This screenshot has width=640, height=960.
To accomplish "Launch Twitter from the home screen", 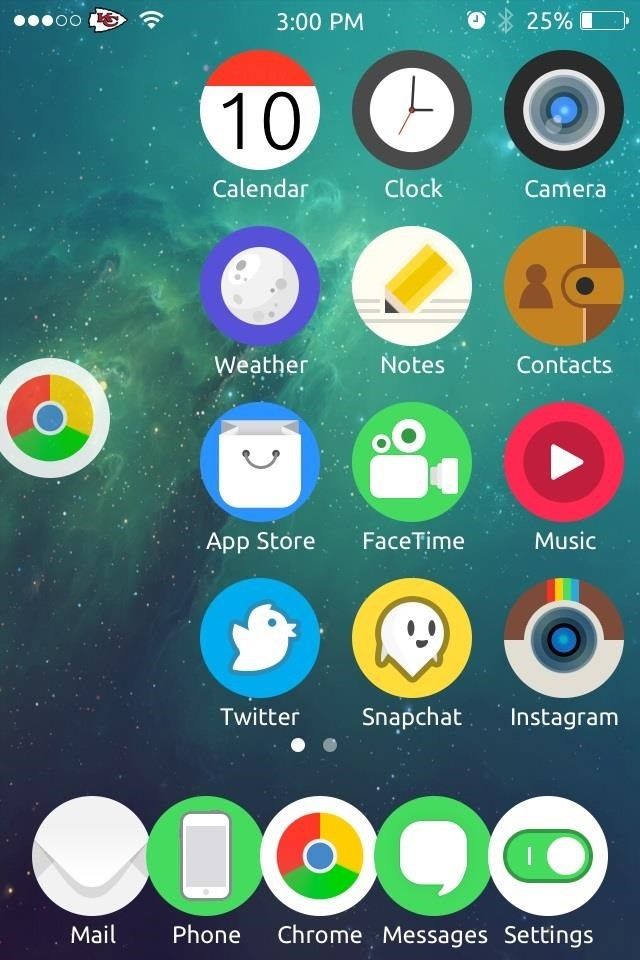I will point(260,638).
